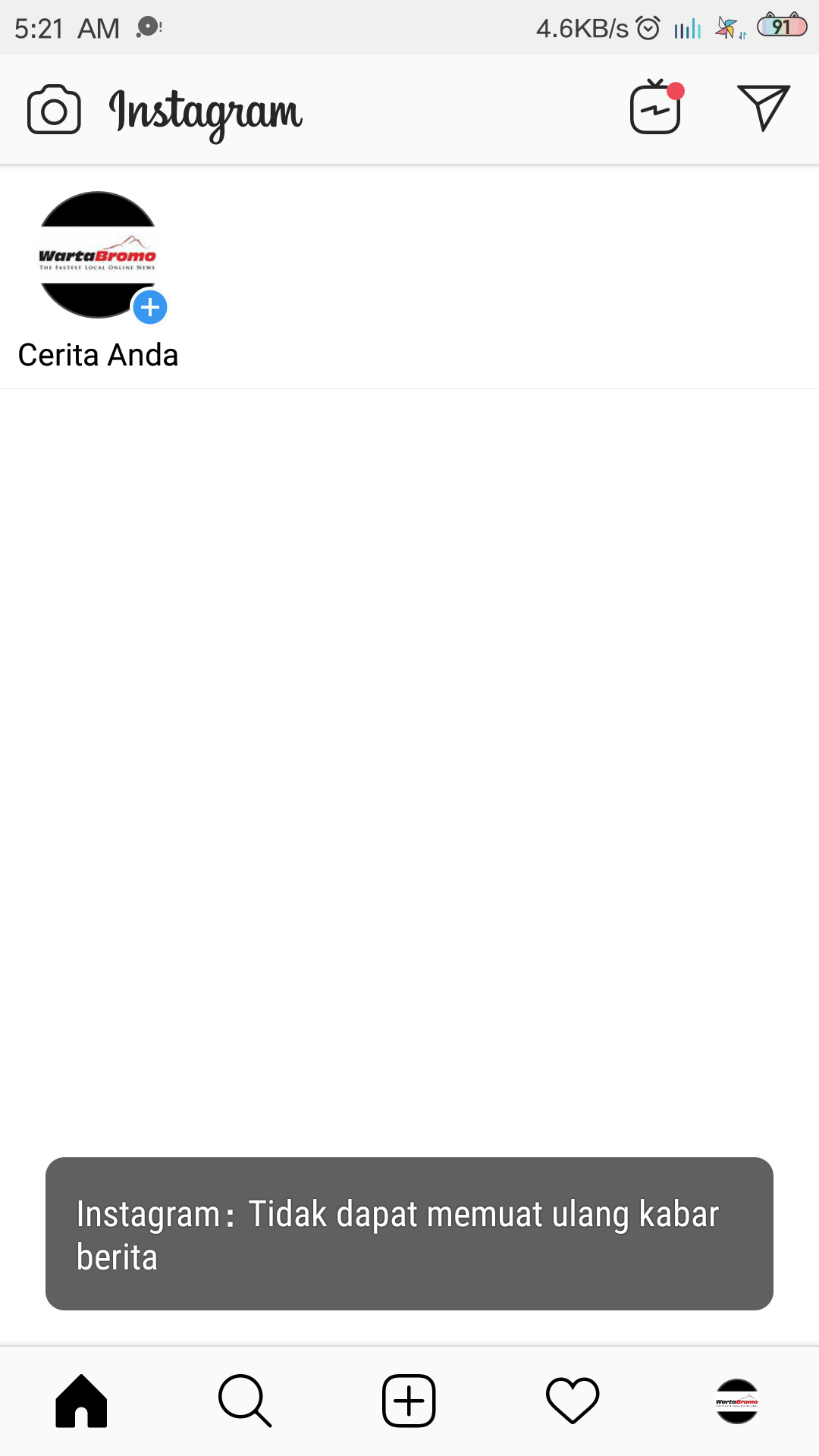The width and height of the screenshot is (819, 1456).
Task: Add to Cerita Anda story
Action: click(x=98, y=256)
